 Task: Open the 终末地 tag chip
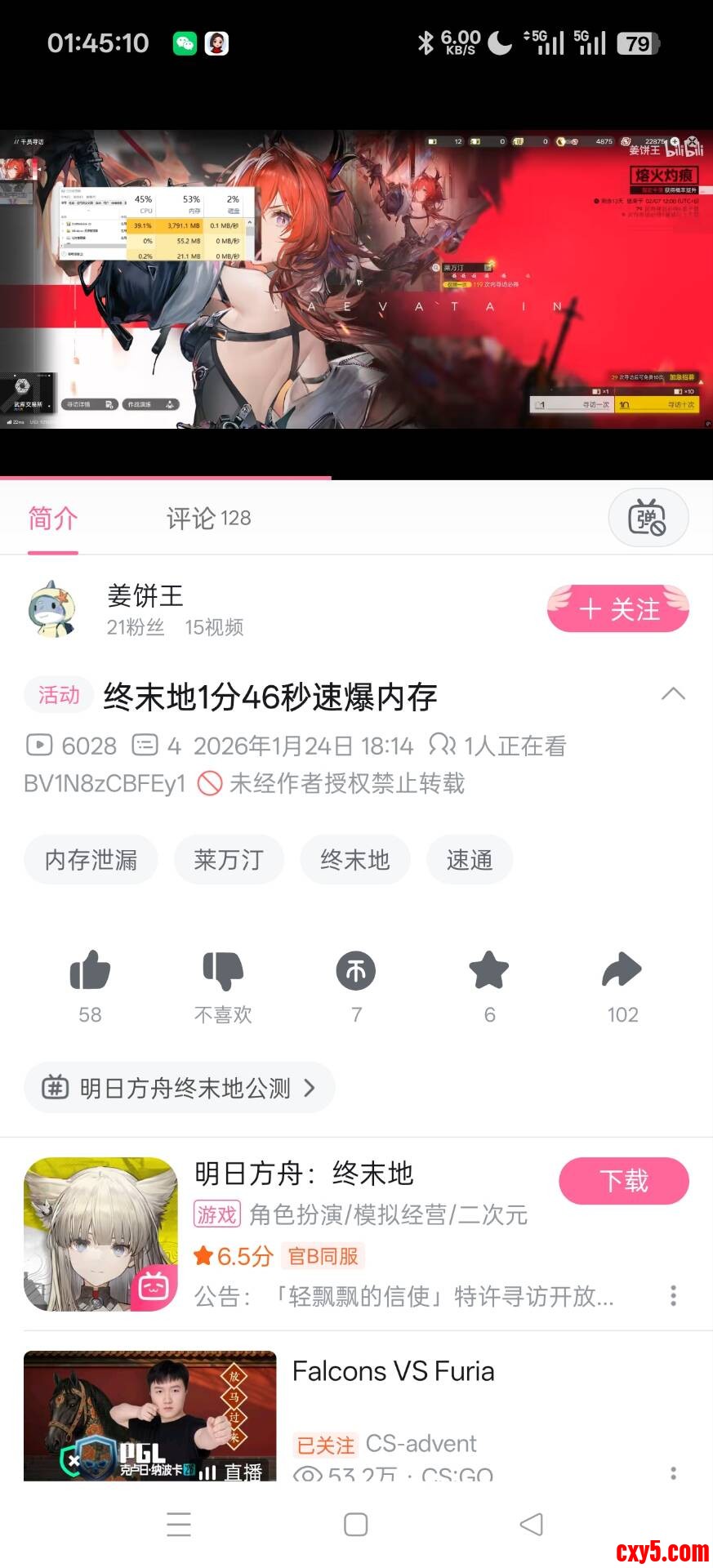pyautogui.click(x=354, y=859)
